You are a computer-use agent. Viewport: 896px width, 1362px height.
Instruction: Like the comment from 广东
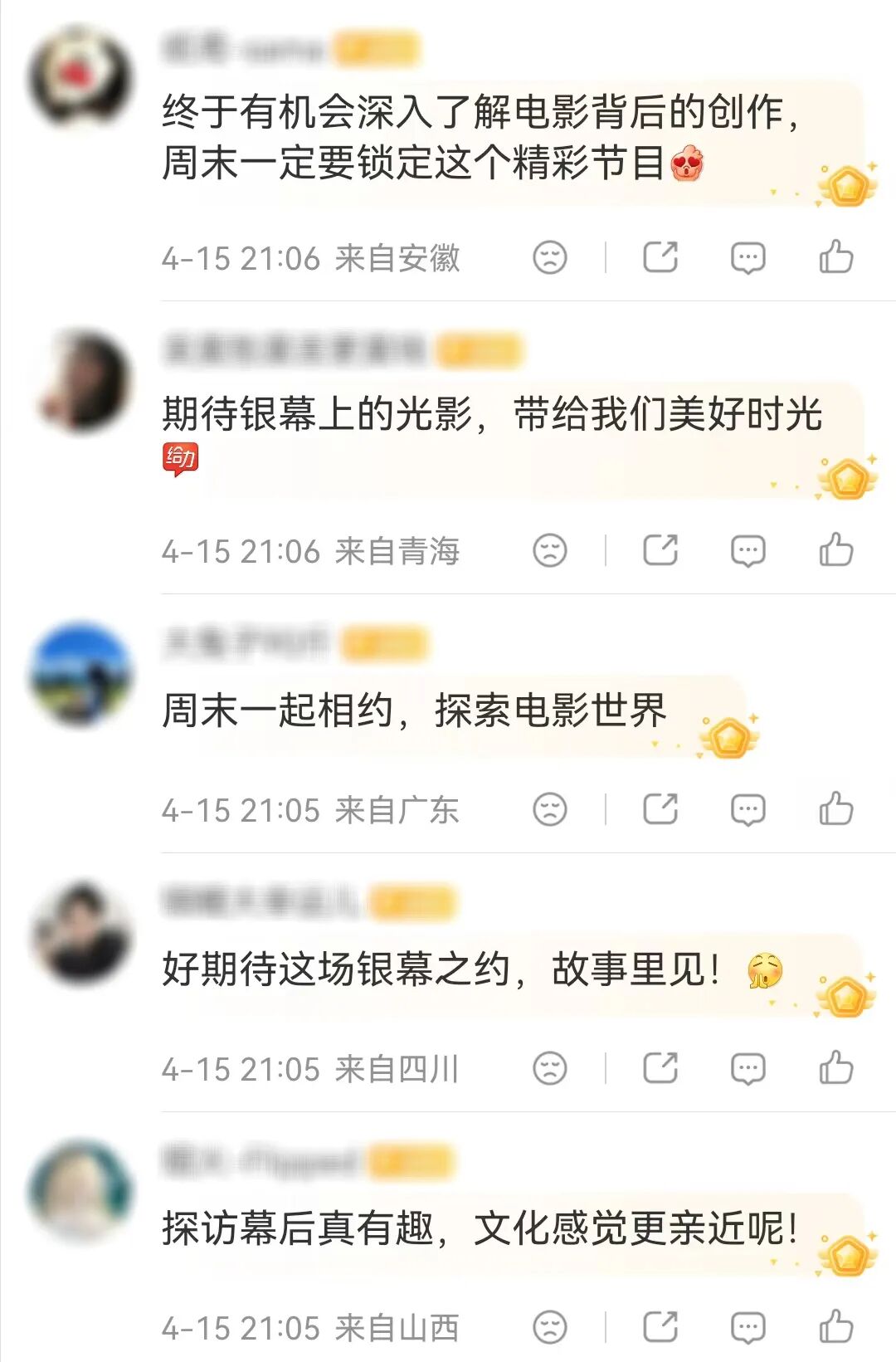point(835,809)
